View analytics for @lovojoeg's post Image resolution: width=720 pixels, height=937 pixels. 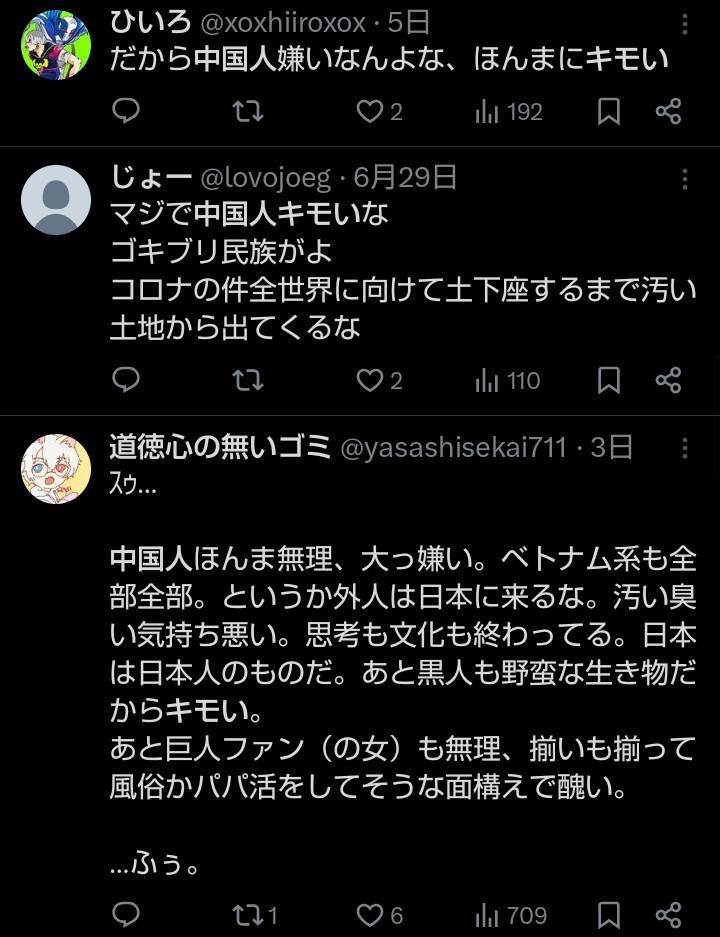(x=508, y=380)
